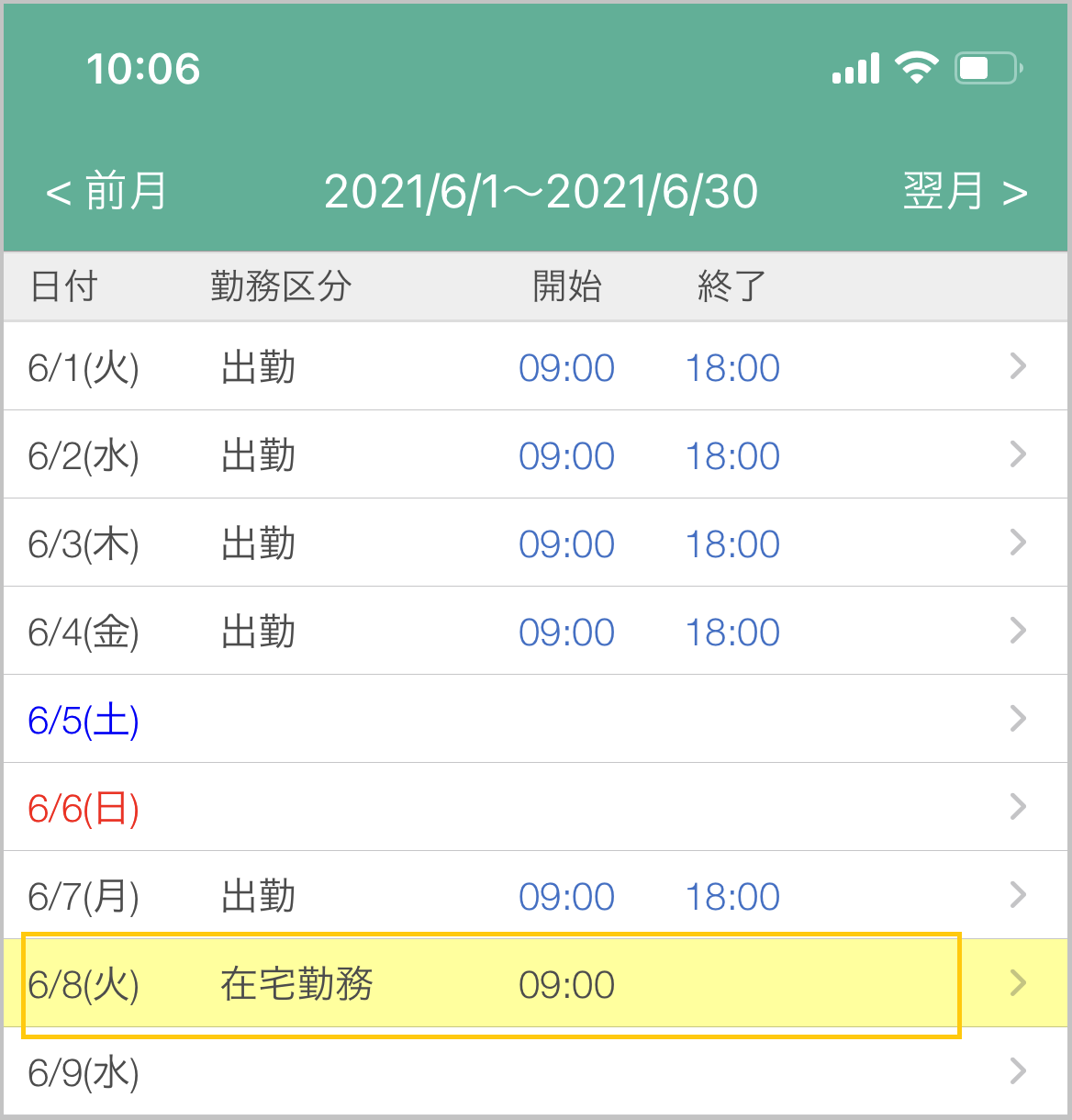The width and height of the screenshot is (1072, 1120).
Task: Tap the chevron on the 6/9(水) row
Action: (1018, 1070)
